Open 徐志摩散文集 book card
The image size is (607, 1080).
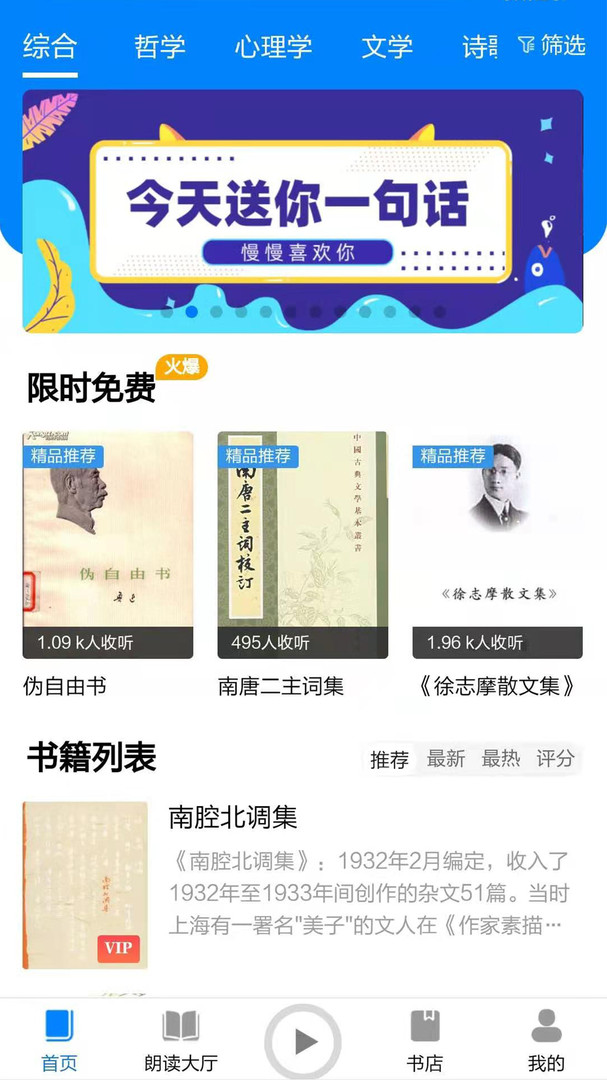click(497, 564)
